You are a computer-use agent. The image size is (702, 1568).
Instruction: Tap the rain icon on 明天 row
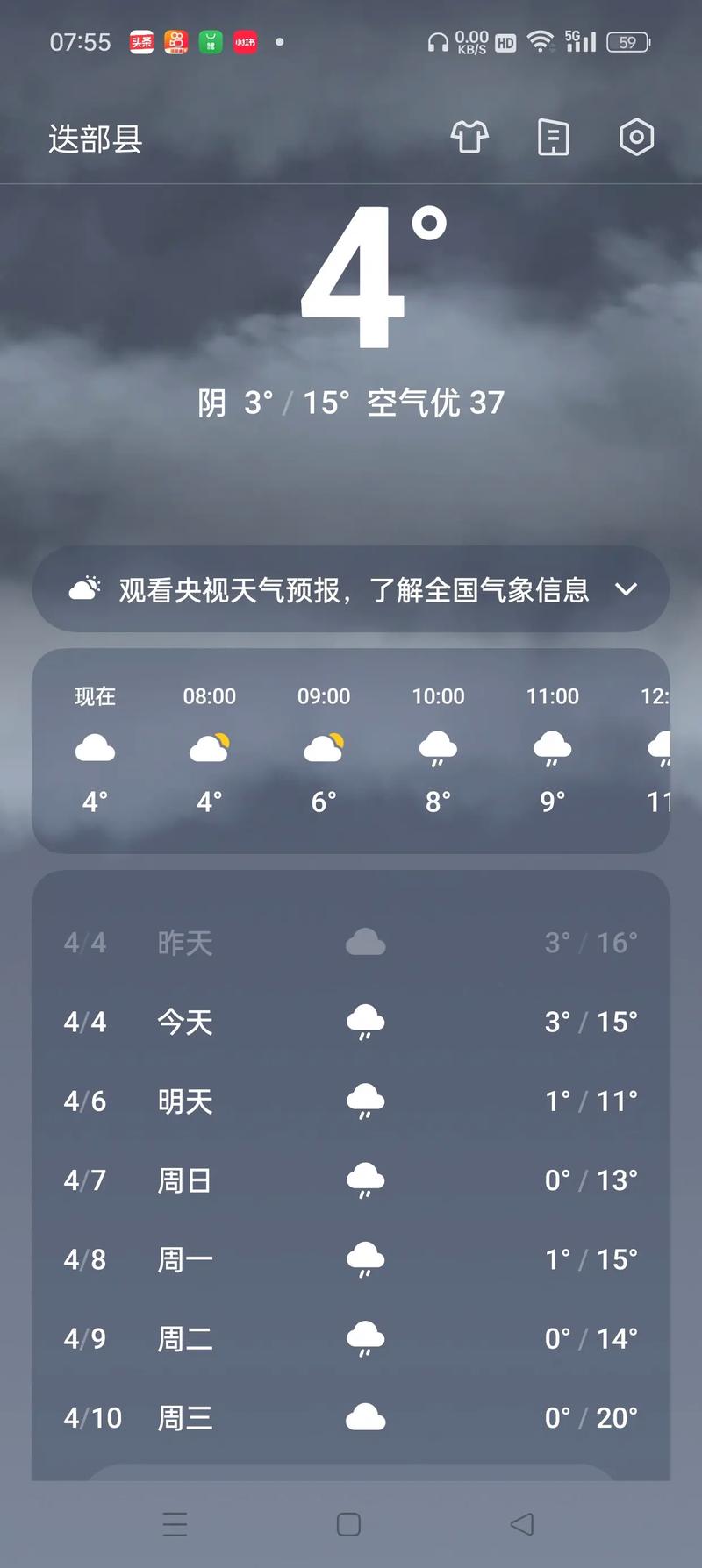pos(365,1099)
